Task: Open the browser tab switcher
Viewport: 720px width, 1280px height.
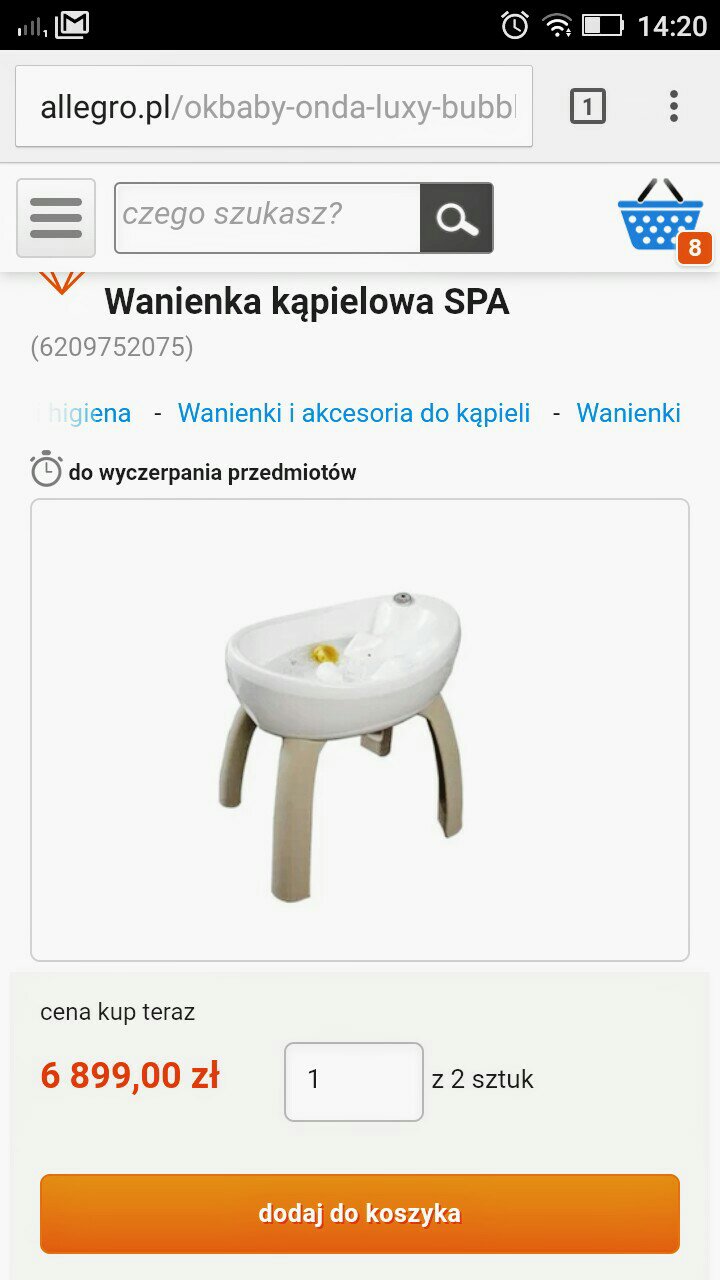Action: [588, 106]
